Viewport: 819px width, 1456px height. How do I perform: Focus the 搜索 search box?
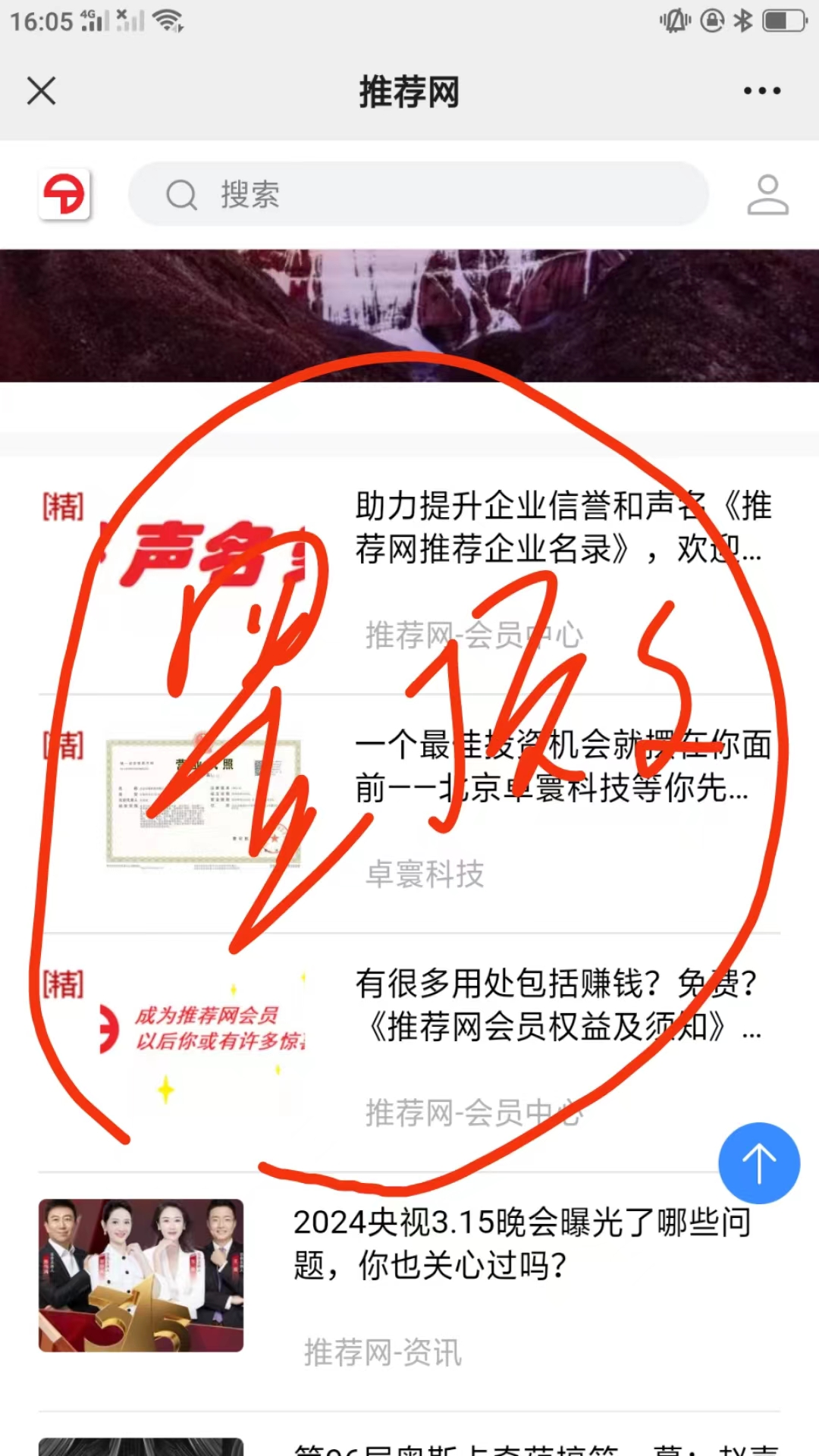tap(419, 195)
